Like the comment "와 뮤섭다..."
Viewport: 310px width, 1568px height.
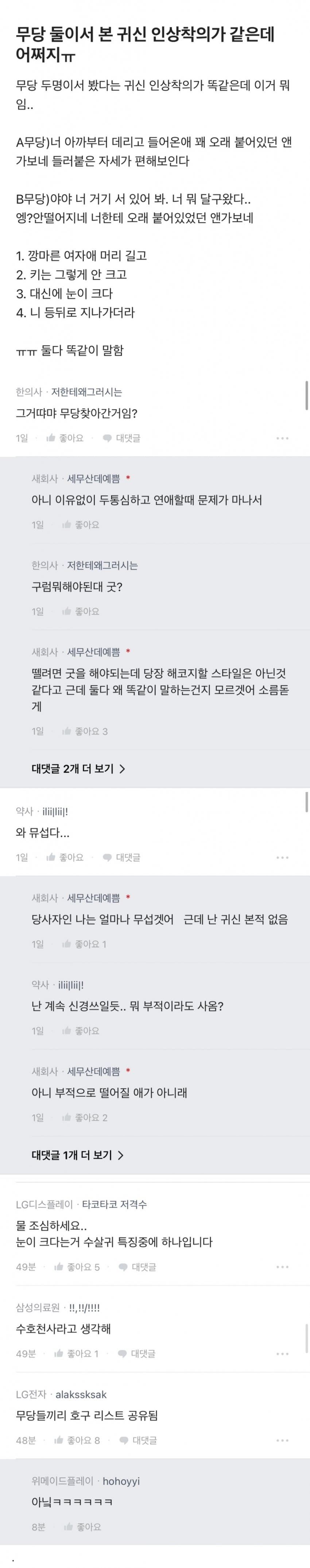pyautogui.click(x=65, y=857)
